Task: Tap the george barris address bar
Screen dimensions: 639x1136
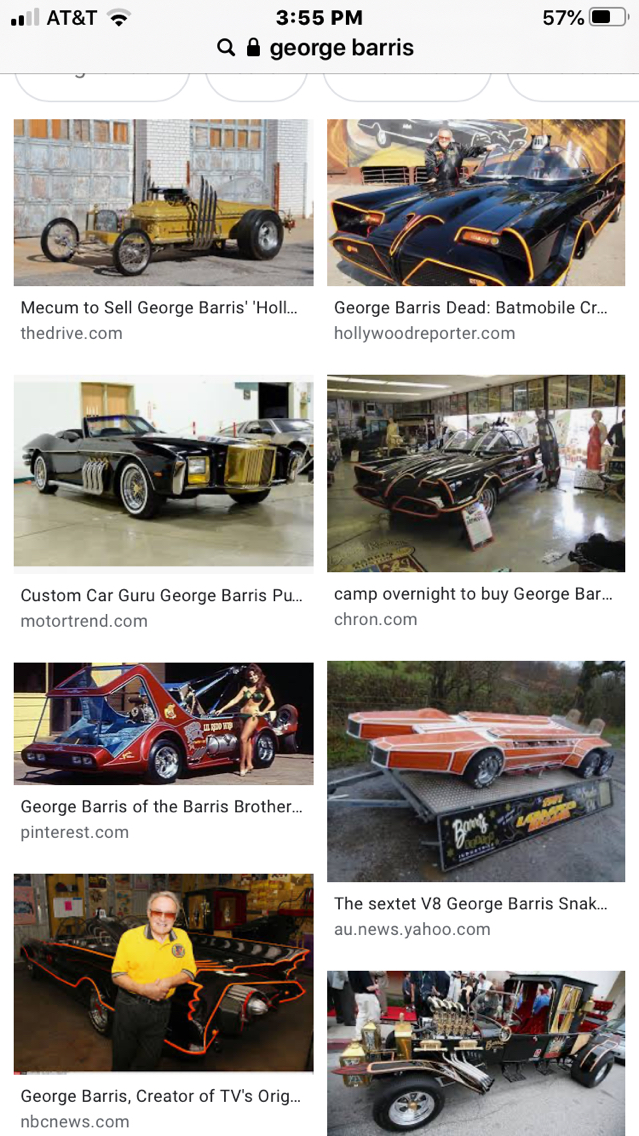Action: tap(317, 48)
